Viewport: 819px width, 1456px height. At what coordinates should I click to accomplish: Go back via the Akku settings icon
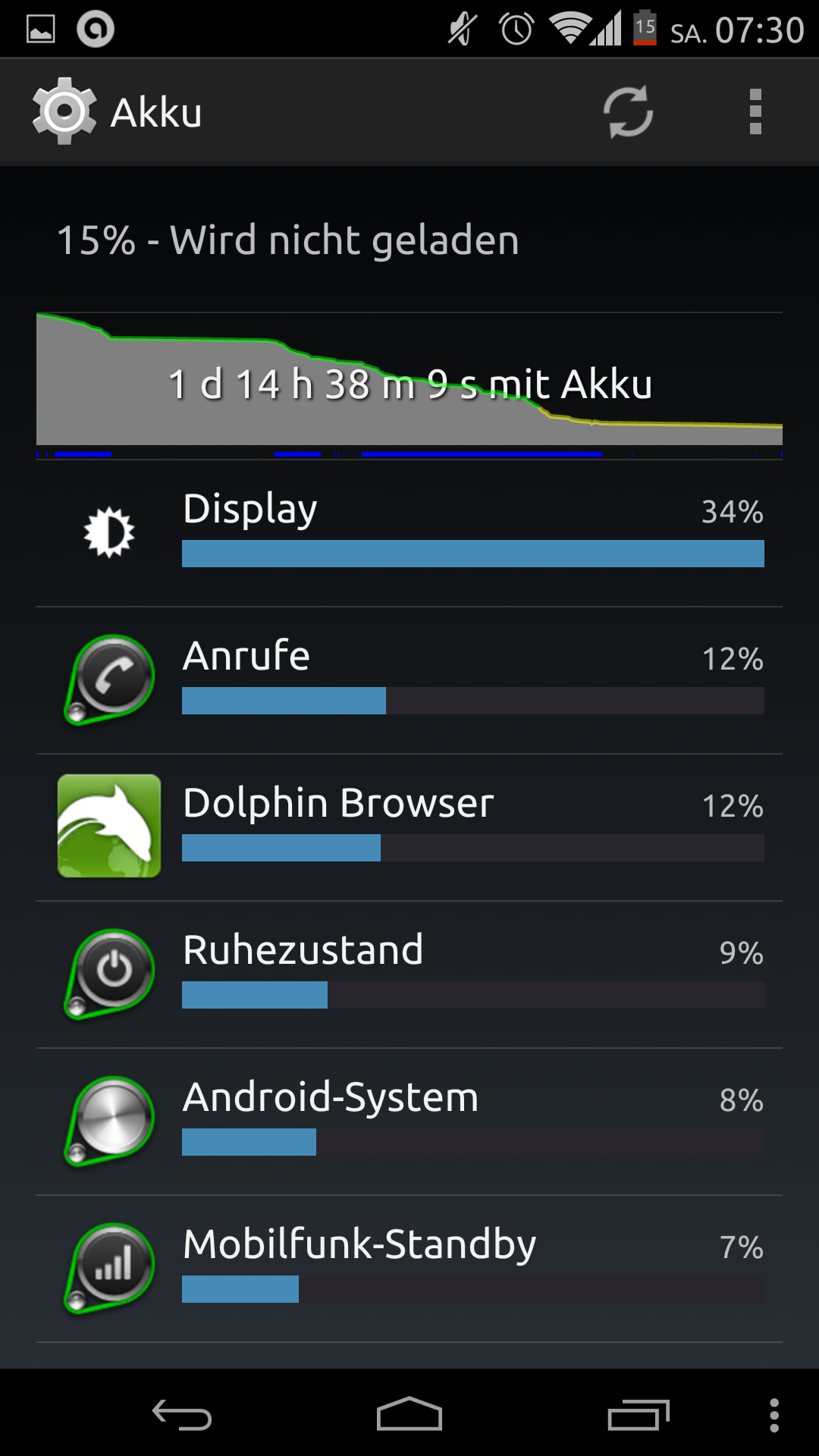point(64,111)
